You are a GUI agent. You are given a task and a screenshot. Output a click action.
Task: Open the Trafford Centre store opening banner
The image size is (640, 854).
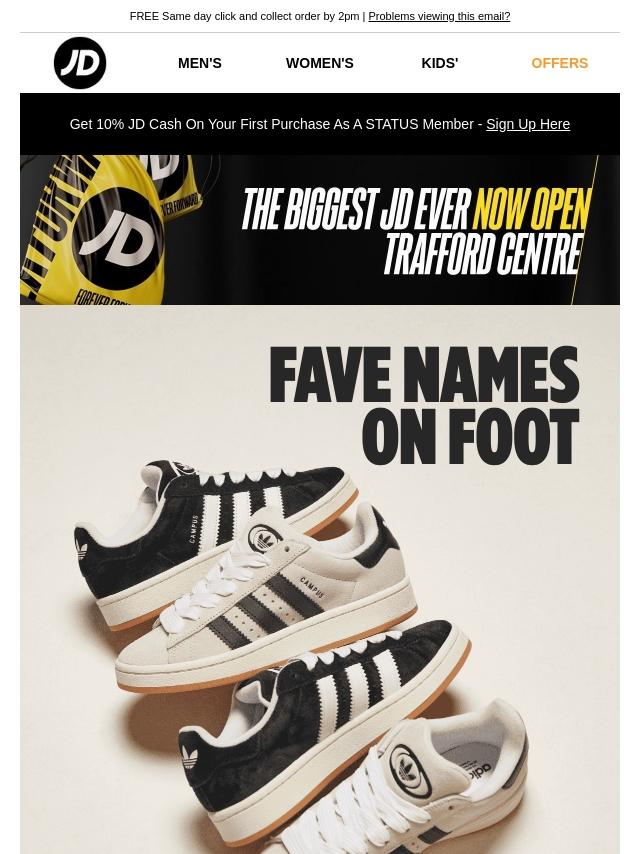[320, 230]
